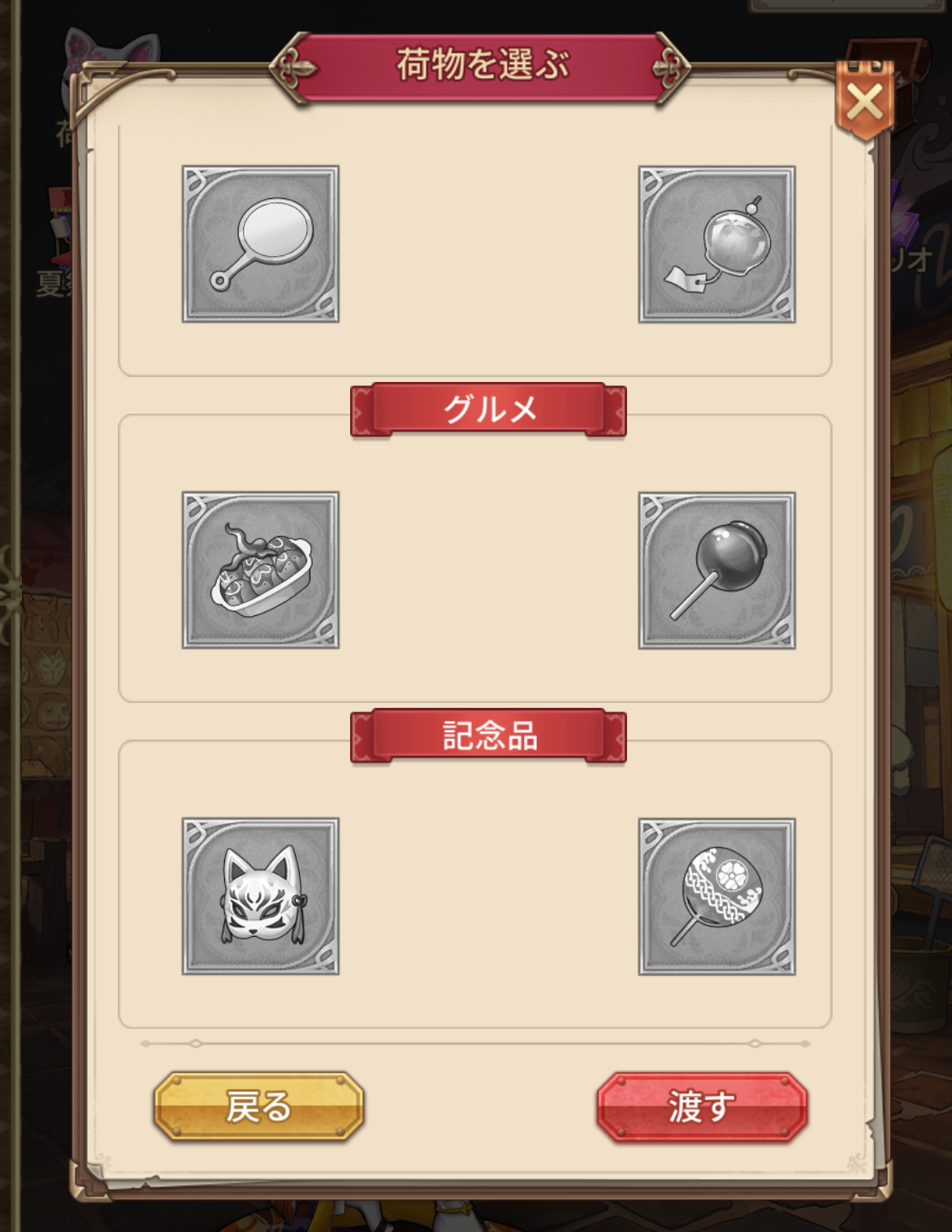Select the hand mirror item
Screen dimensions: 952x1232
pyautogui.click(x=261, y=245)
